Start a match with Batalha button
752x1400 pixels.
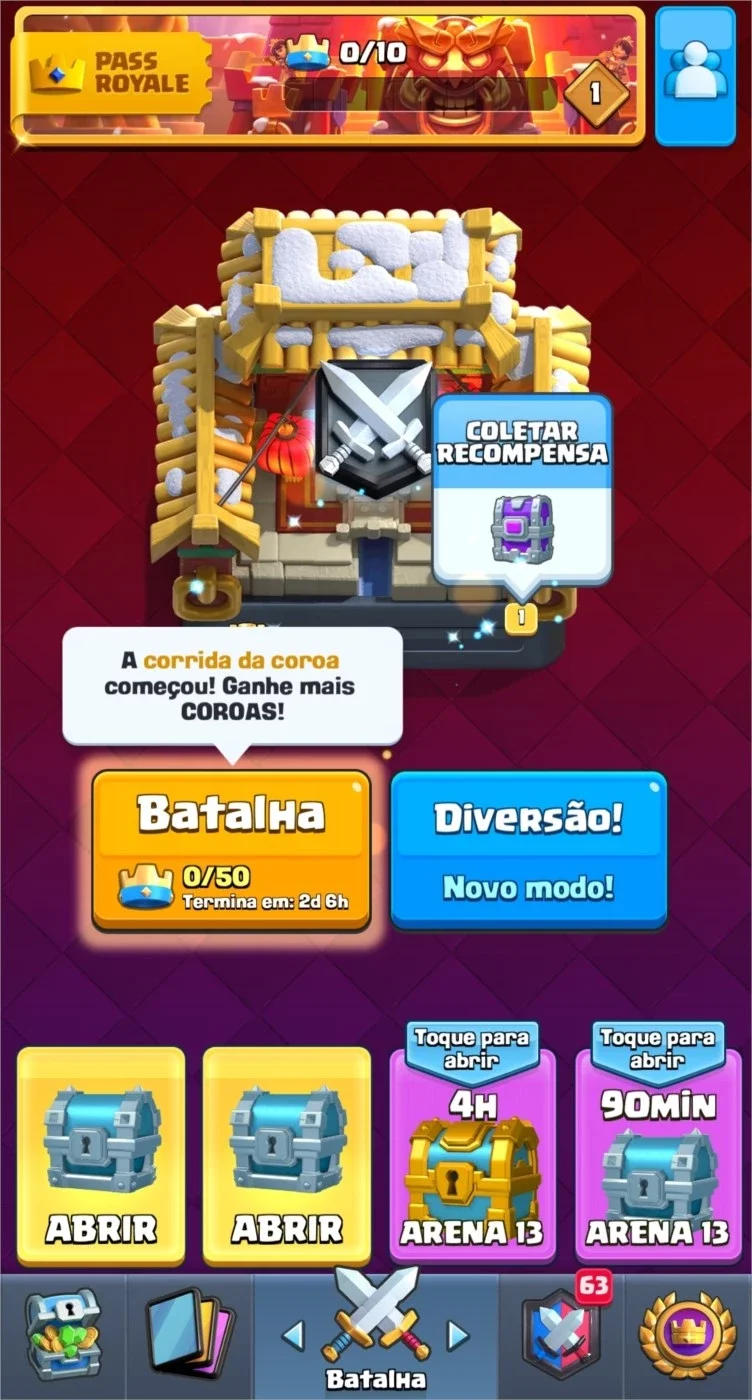pyautogui.click(x=231, y=850)
